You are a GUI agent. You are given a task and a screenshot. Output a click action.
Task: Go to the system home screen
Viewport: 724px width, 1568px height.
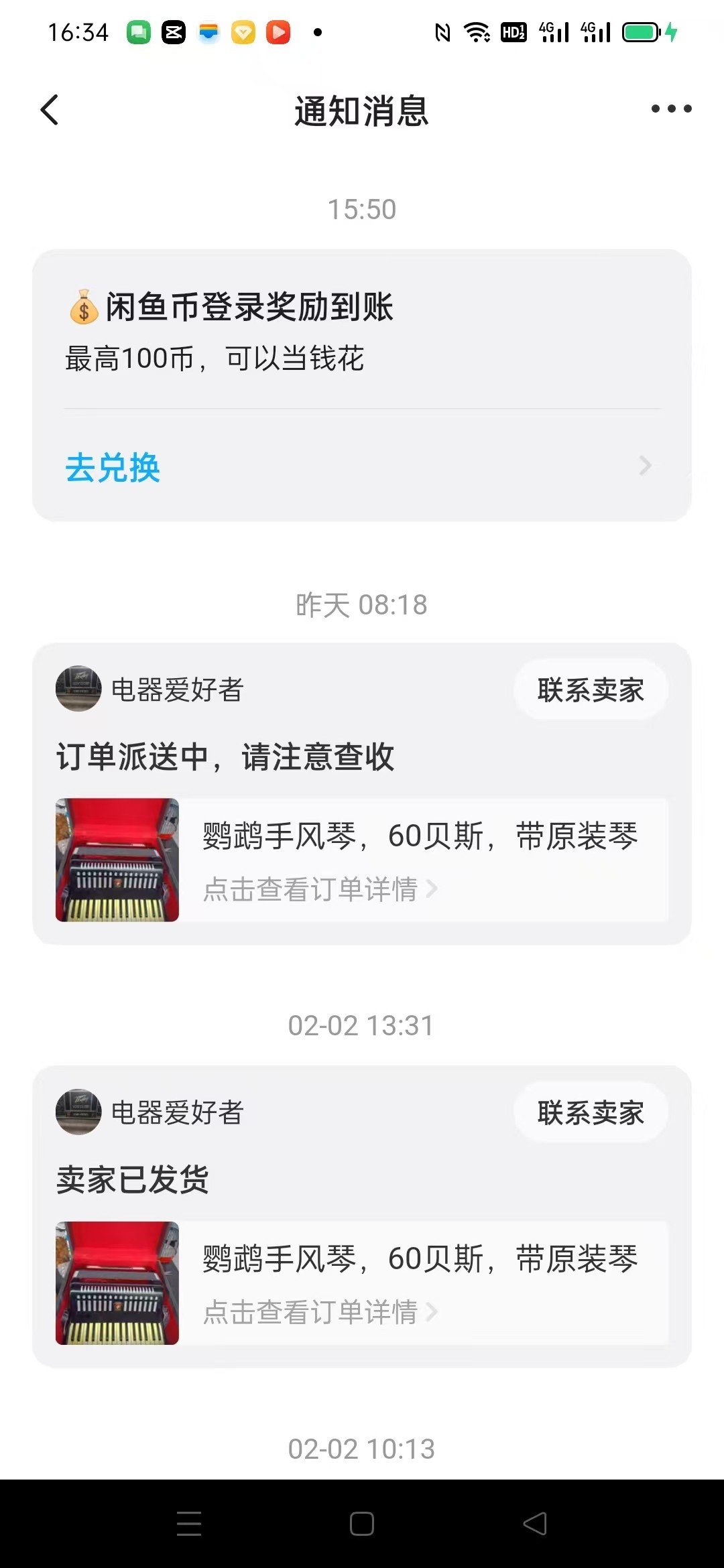[x=362, y=1524]
